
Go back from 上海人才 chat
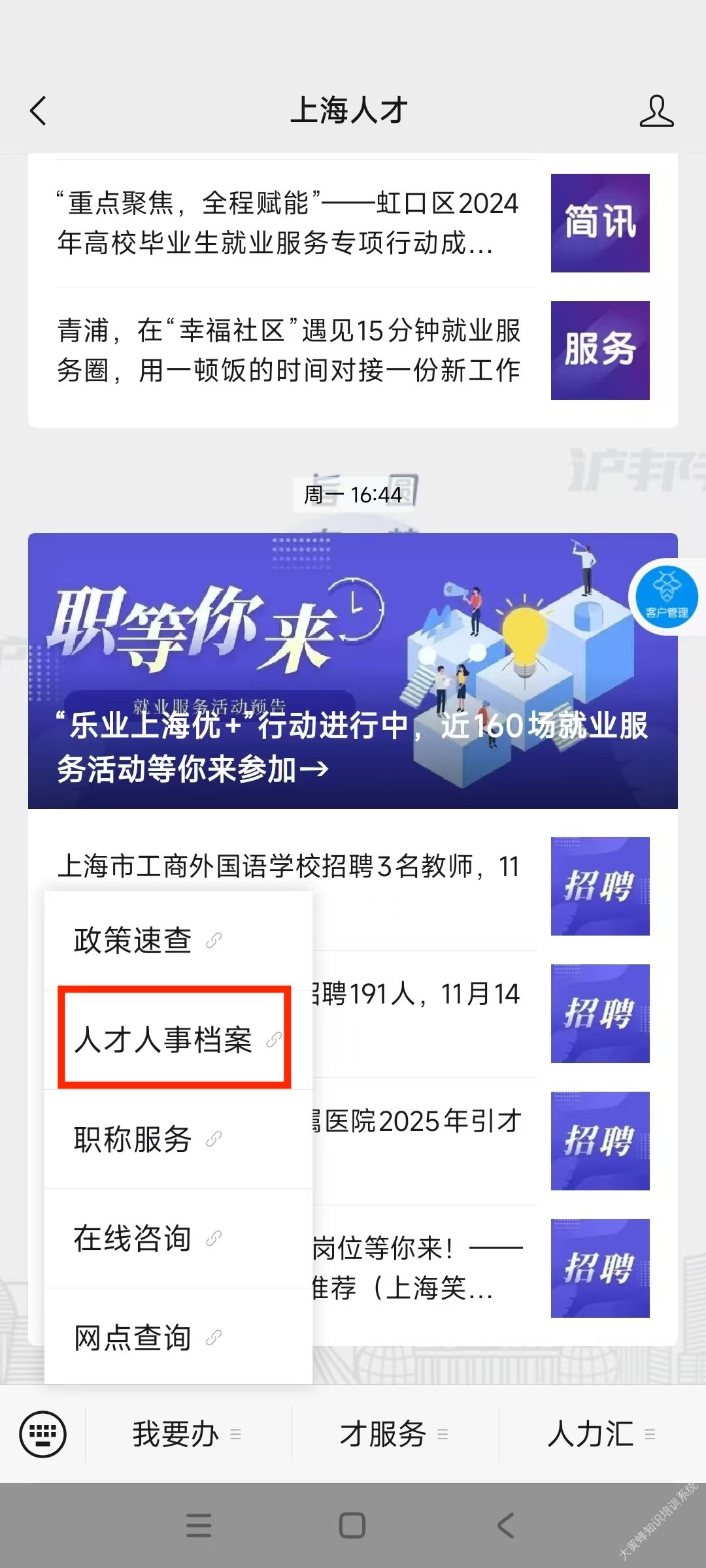point(39,110)
